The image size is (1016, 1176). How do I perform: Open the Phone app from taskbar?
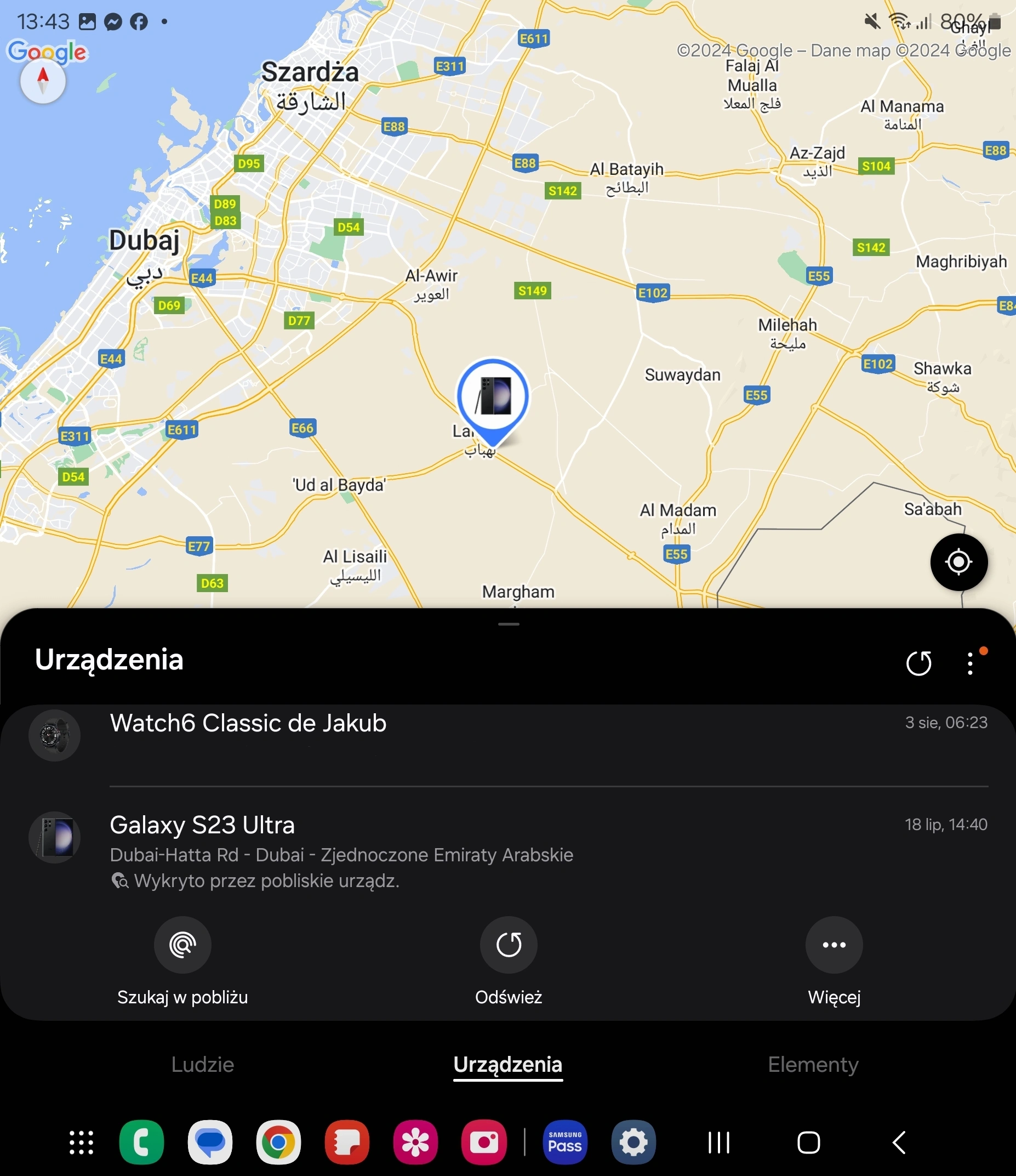point(142,1143)
